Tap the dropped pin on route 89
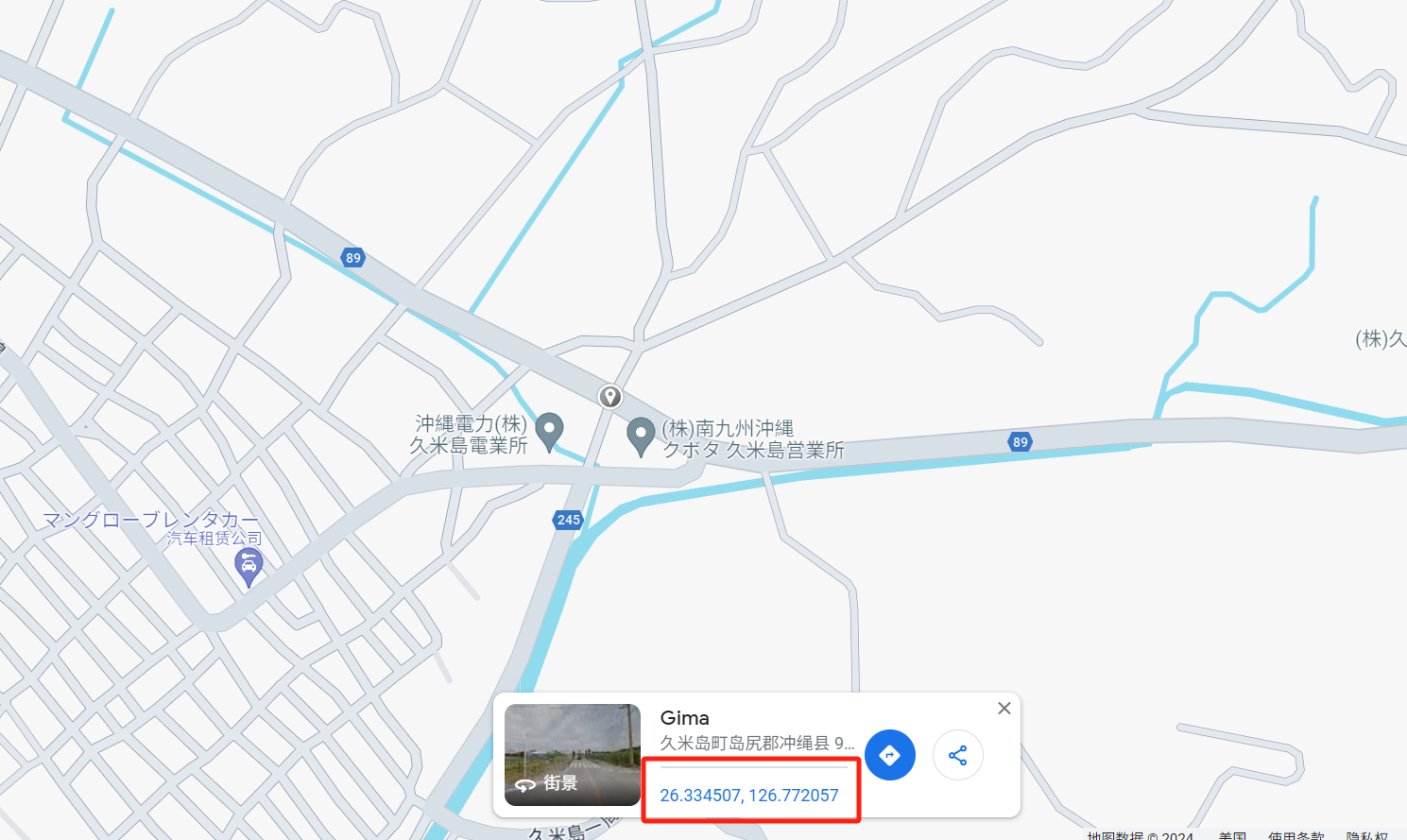 point(610,396)
